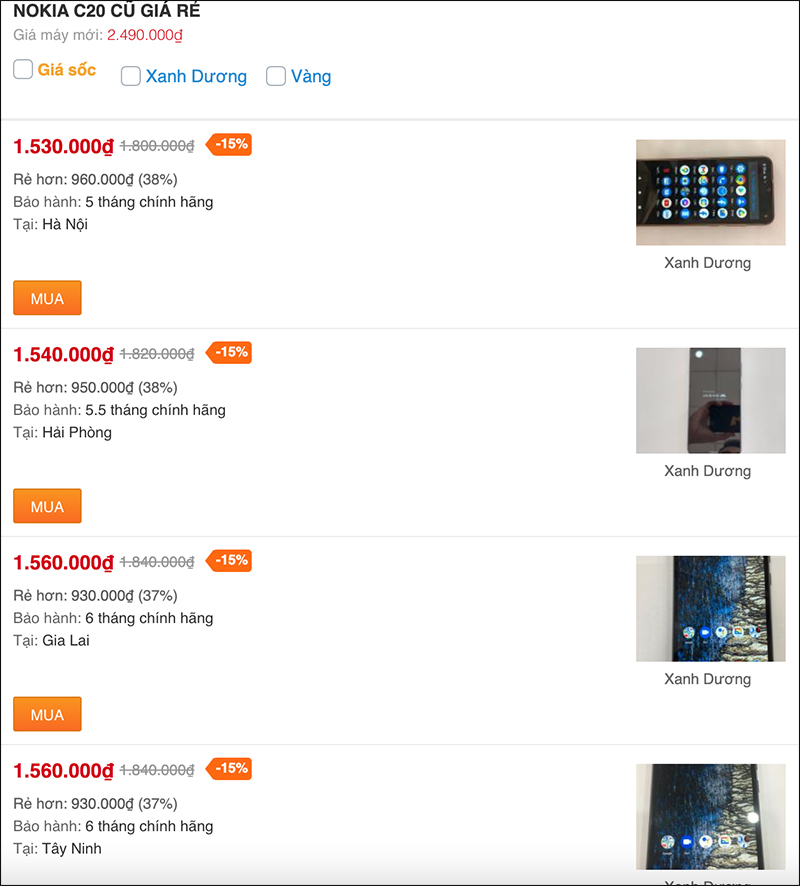Tap MUA for the Gia Lai listing

pyautogui.click(x=47, y=714)
